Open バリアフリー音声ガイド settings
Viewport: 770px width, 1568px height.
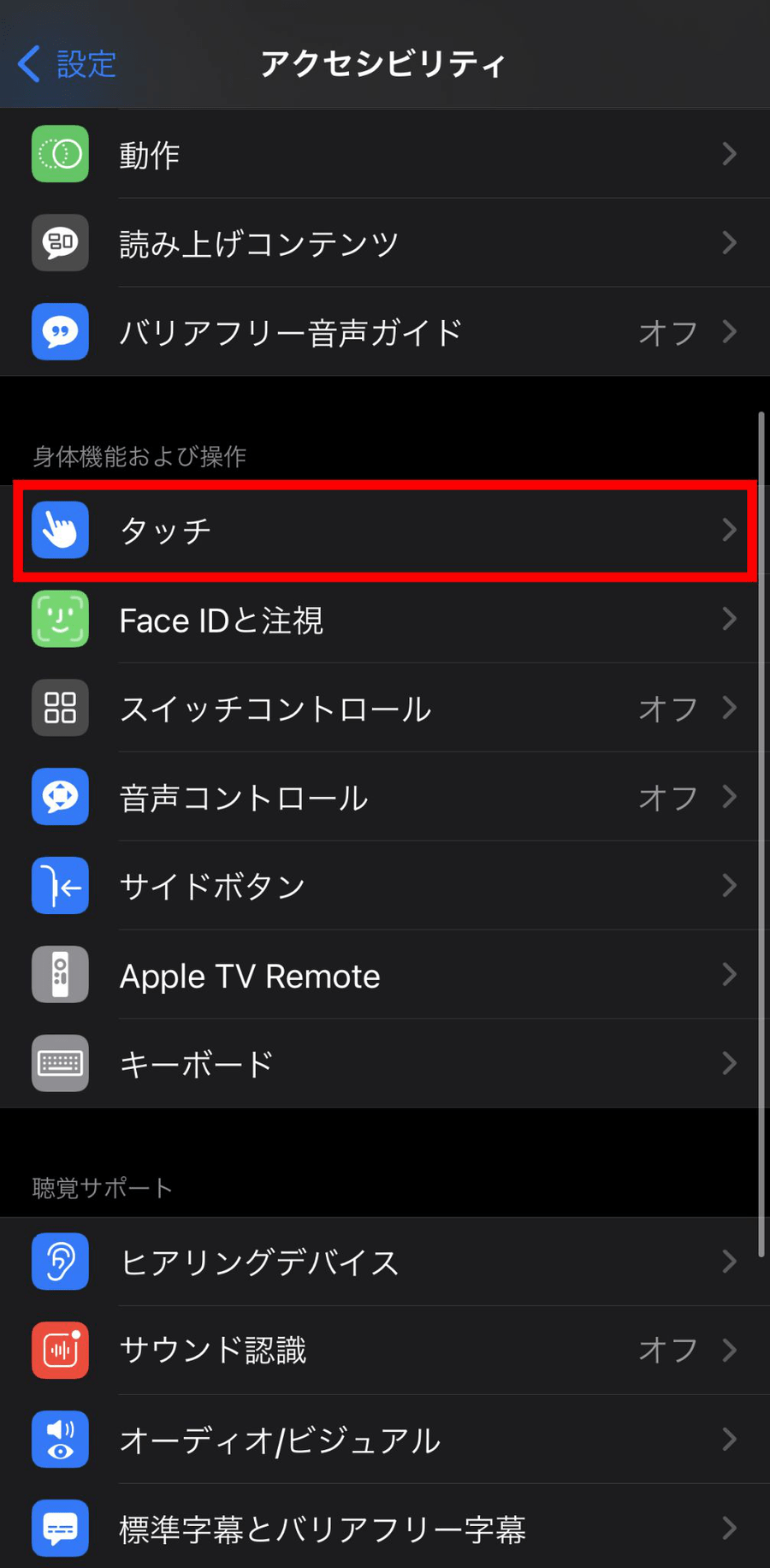point(385,332)
